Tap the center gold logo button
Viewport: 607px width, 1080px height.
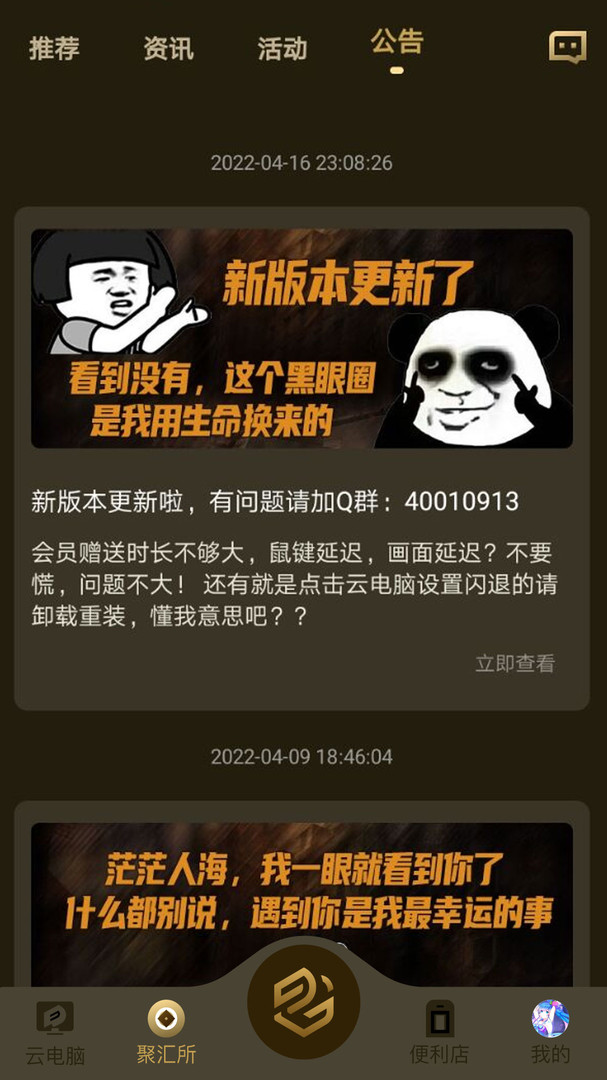coord(304,1002)
